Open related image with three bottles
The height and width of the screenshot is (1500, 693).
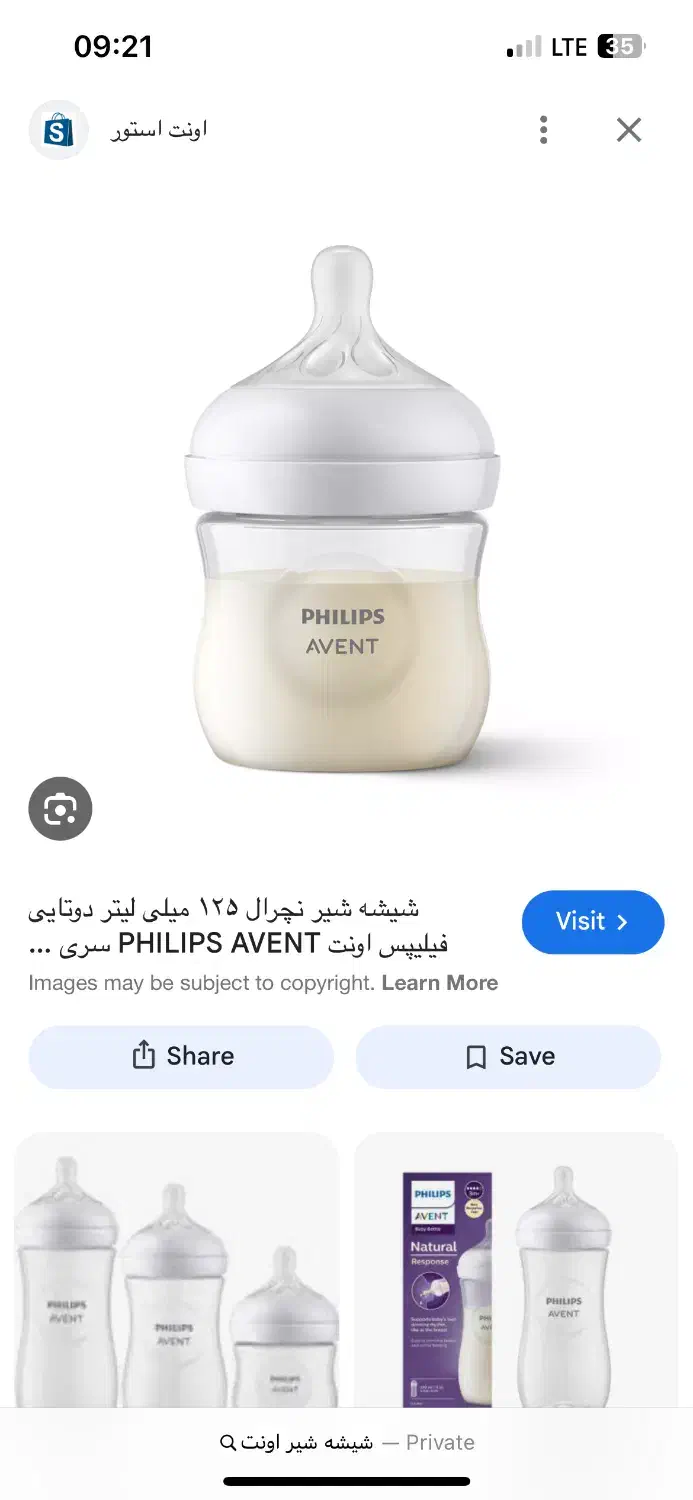tap(177, 1270)
